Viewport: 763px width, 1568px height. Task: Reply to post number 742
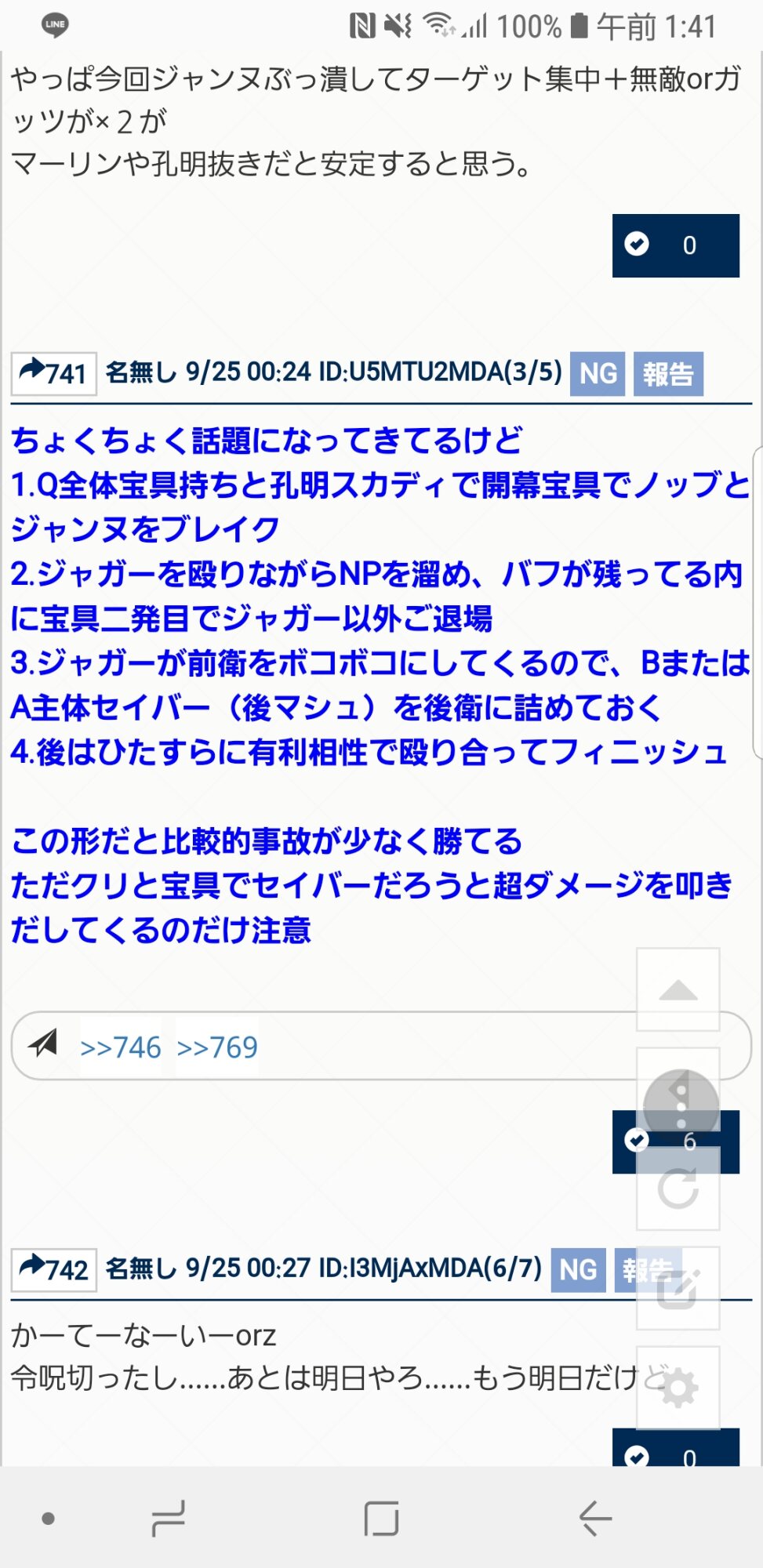click(x=53, y=1269)
